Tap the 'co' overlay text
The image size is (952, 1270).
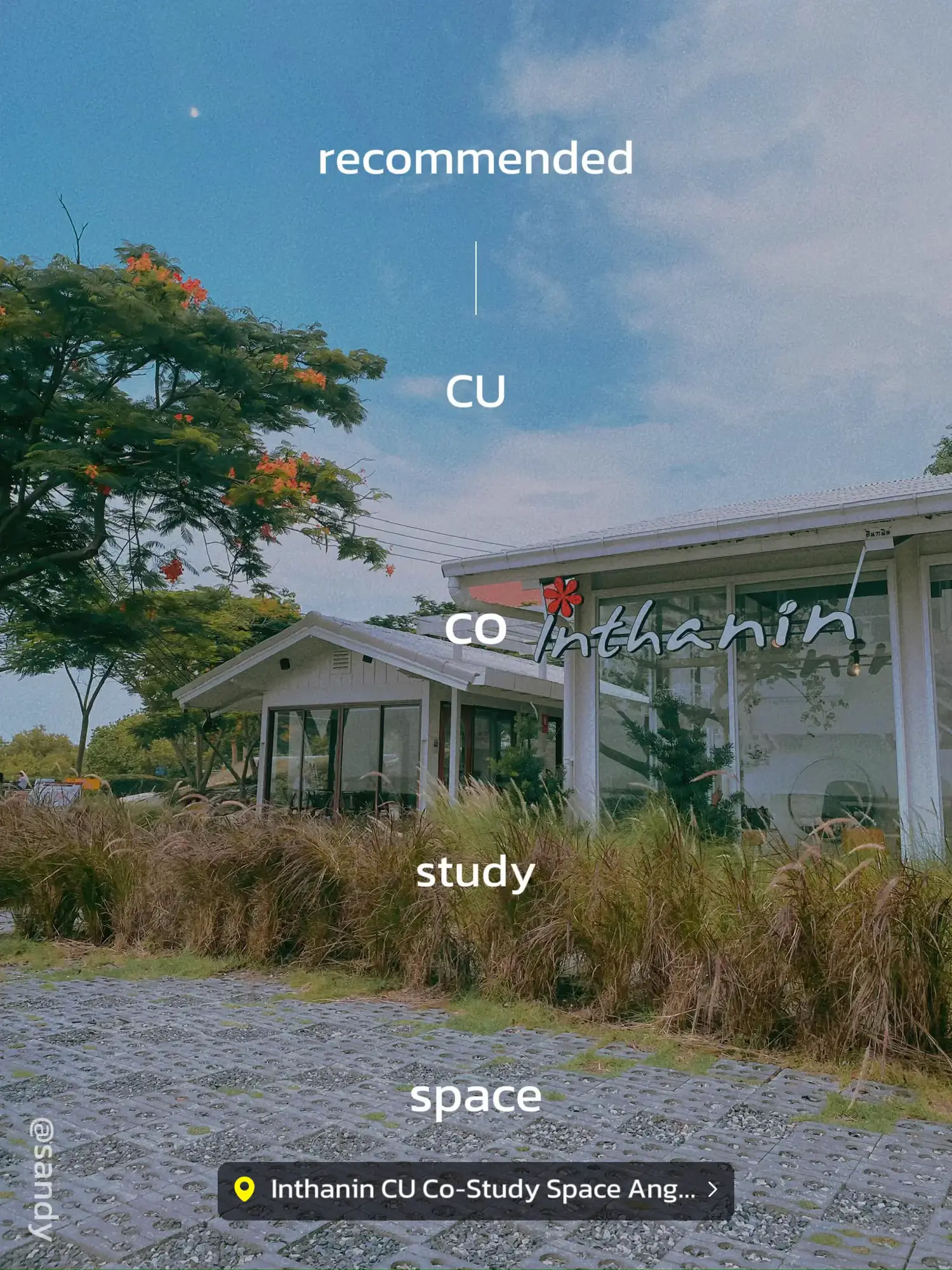[475, 630]
